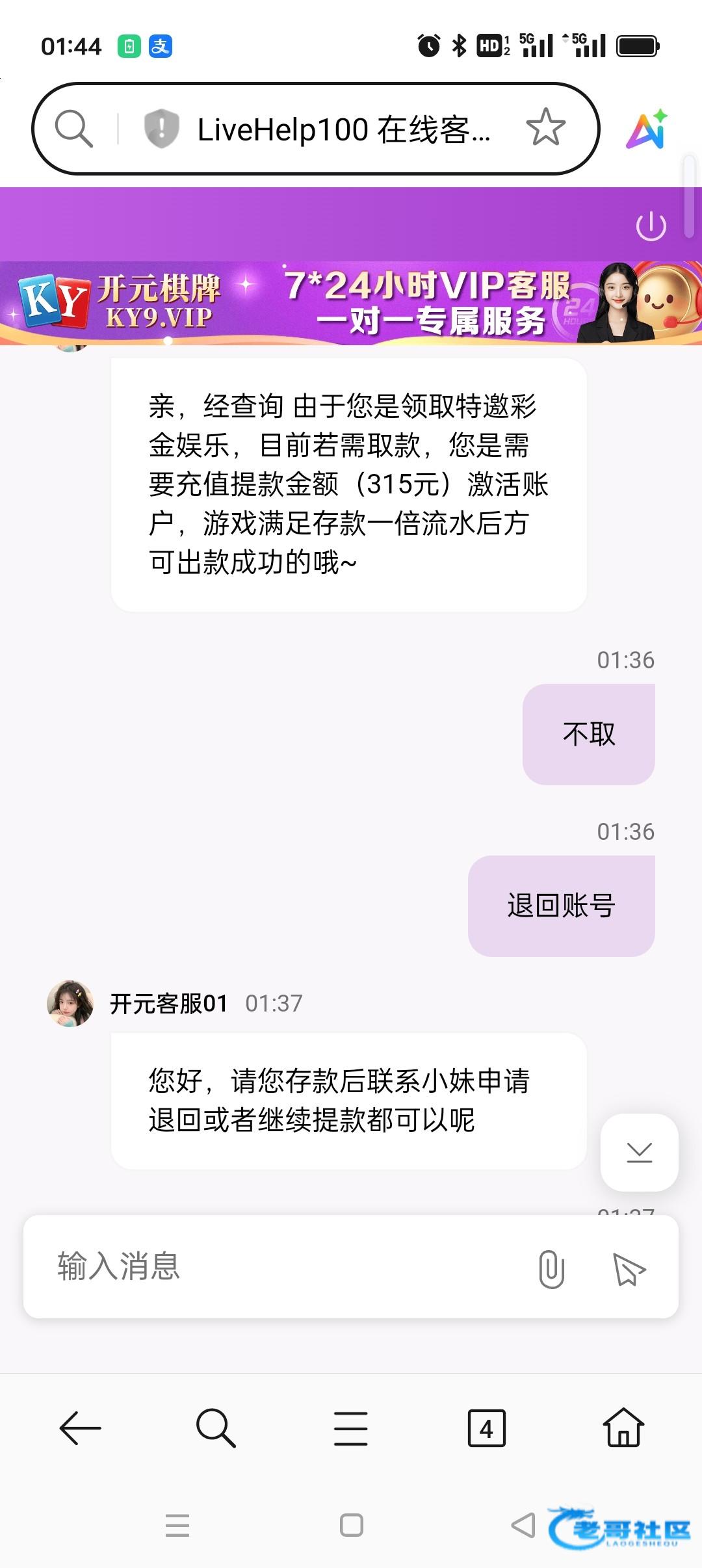This screenshot has width=702, height=1568.
Task: Go to the browser home page
Action: (x=623, y=1428)
